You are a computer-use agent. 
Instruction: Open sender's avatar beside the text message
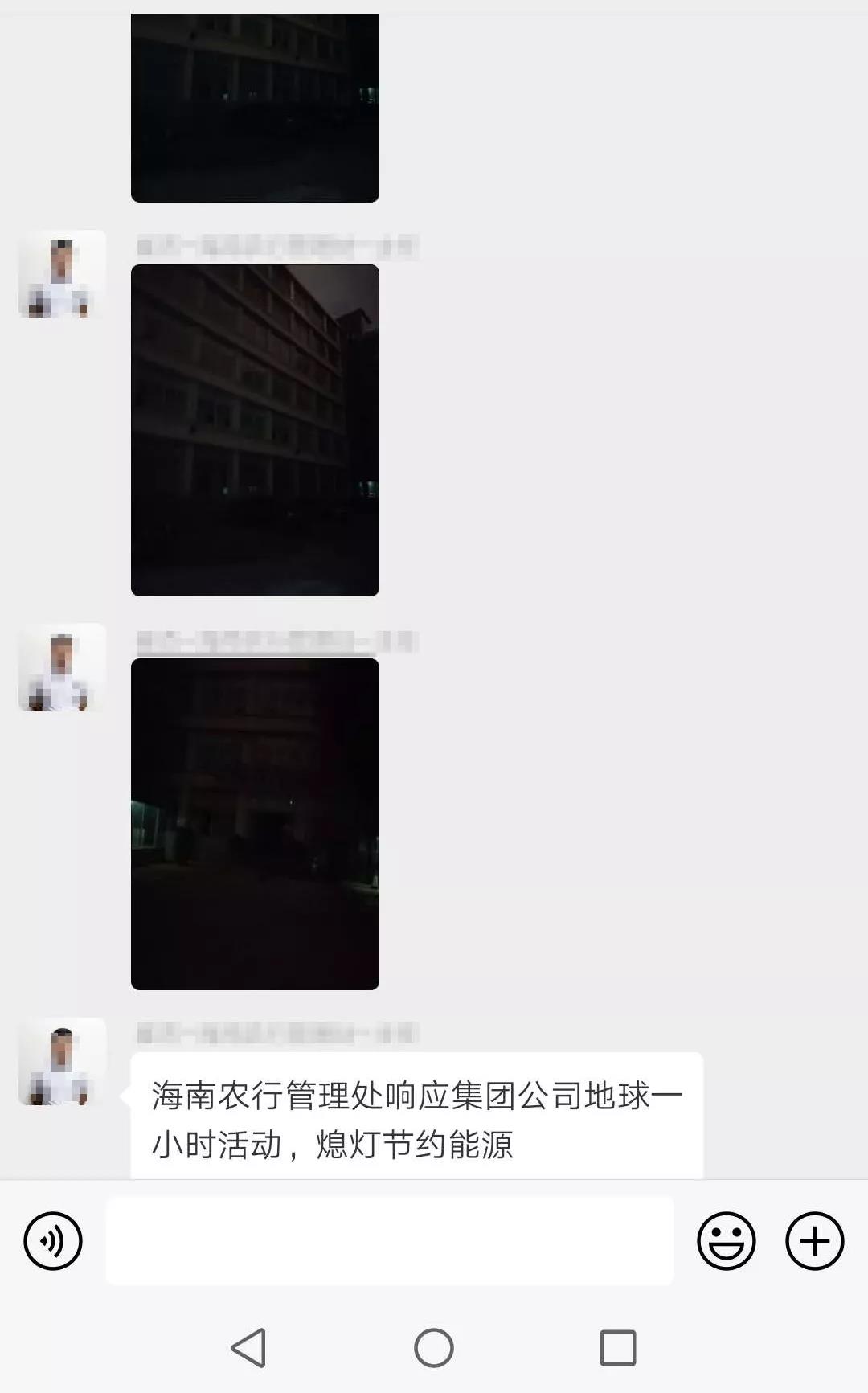(x=62, y=1062)
